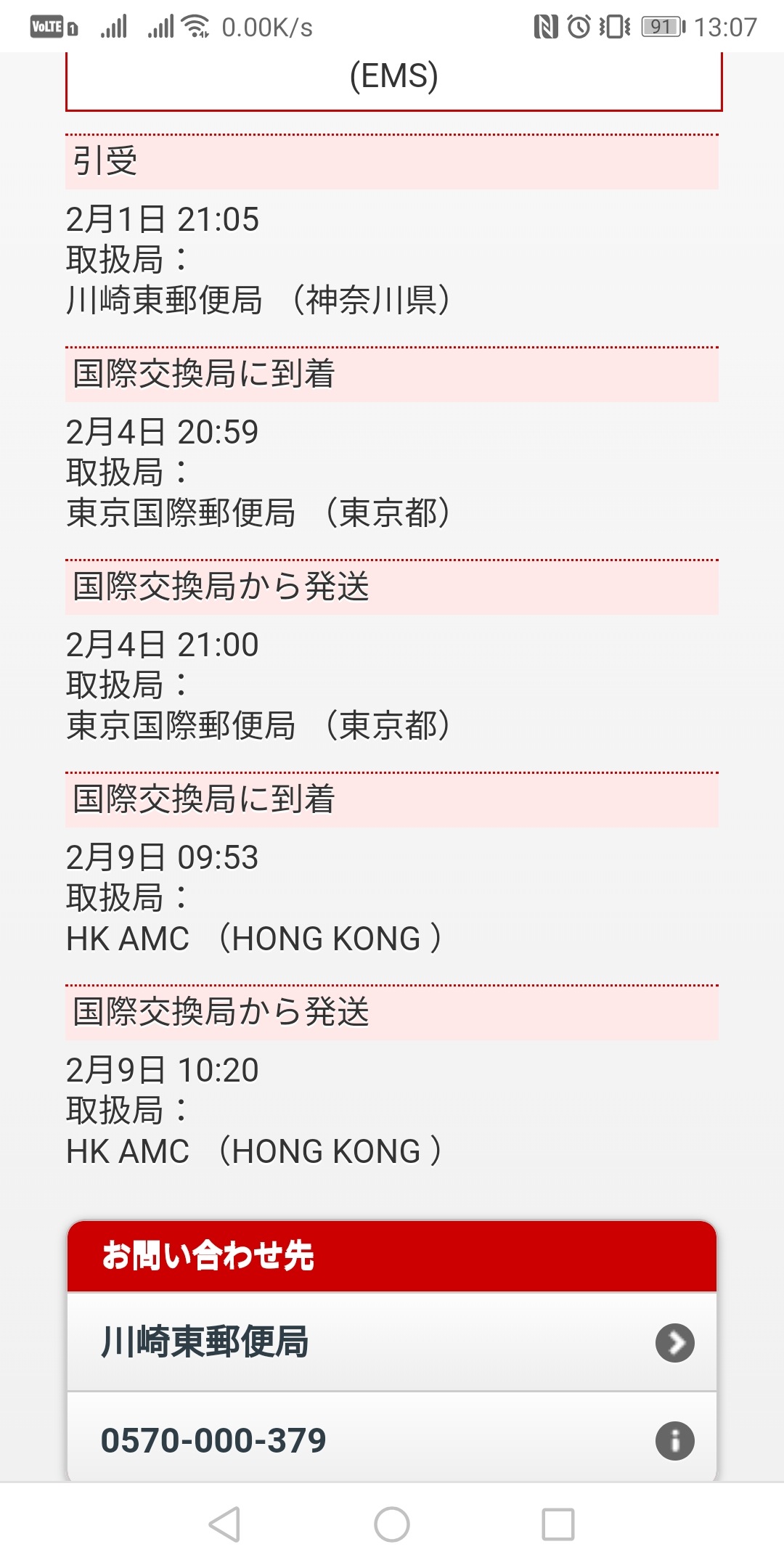Viewport: 784px width, 1568px height.
Task: Go back with the system back button
Action: pyautogui.click(x=224, y=1524)
